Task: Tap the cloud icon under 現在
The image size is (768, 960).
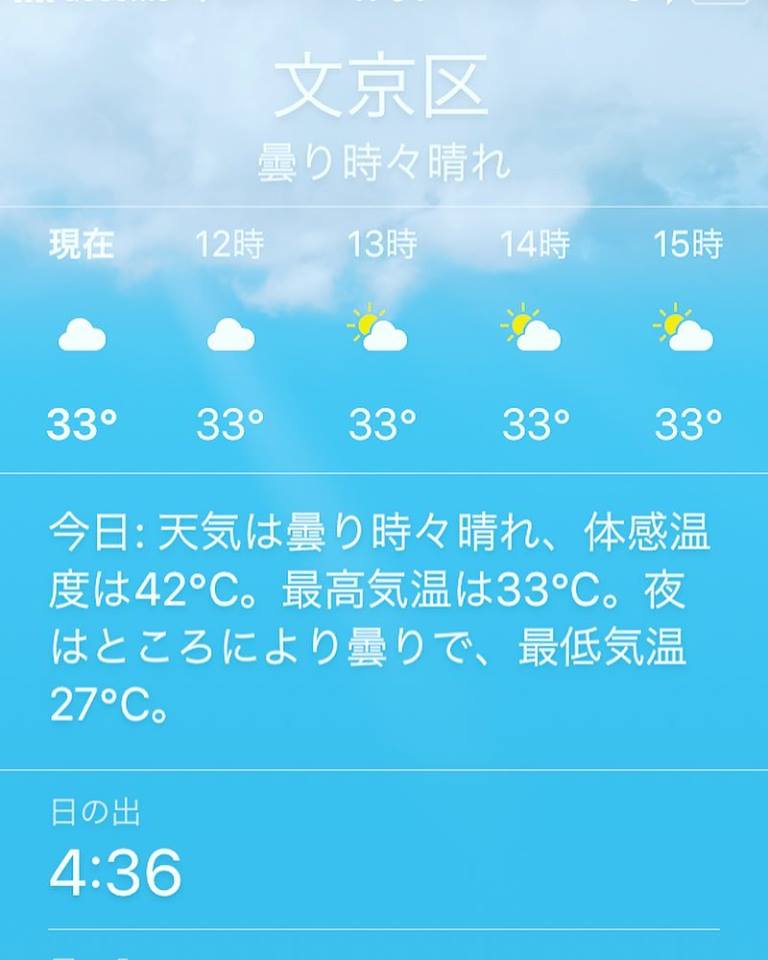Action: [x=82, y=336]
